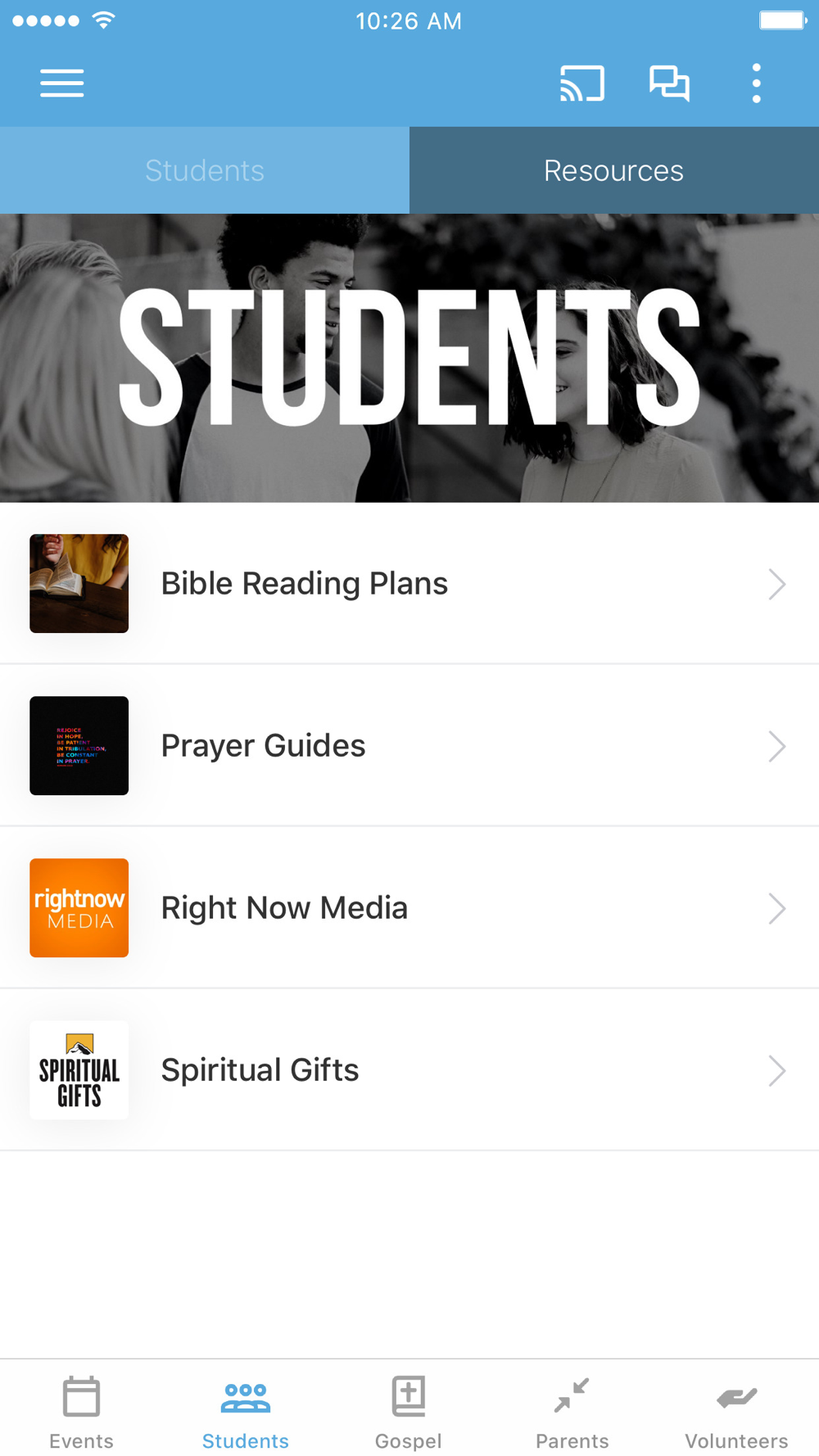Screen dimensions: 819x1456
Task: Go to the Parents tab
Action: pos(572,1412)
